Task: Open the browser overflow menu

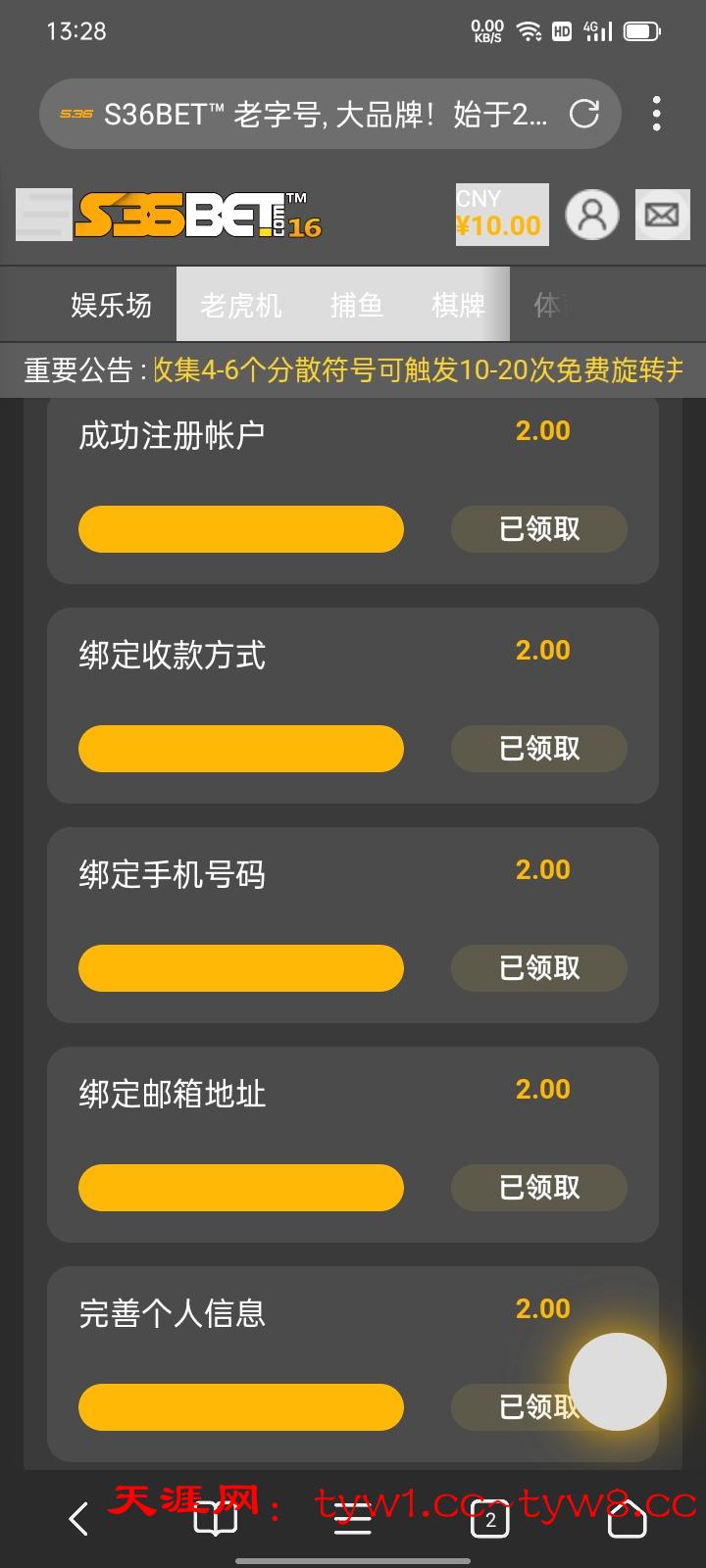Action: click(x=657, y=114)
